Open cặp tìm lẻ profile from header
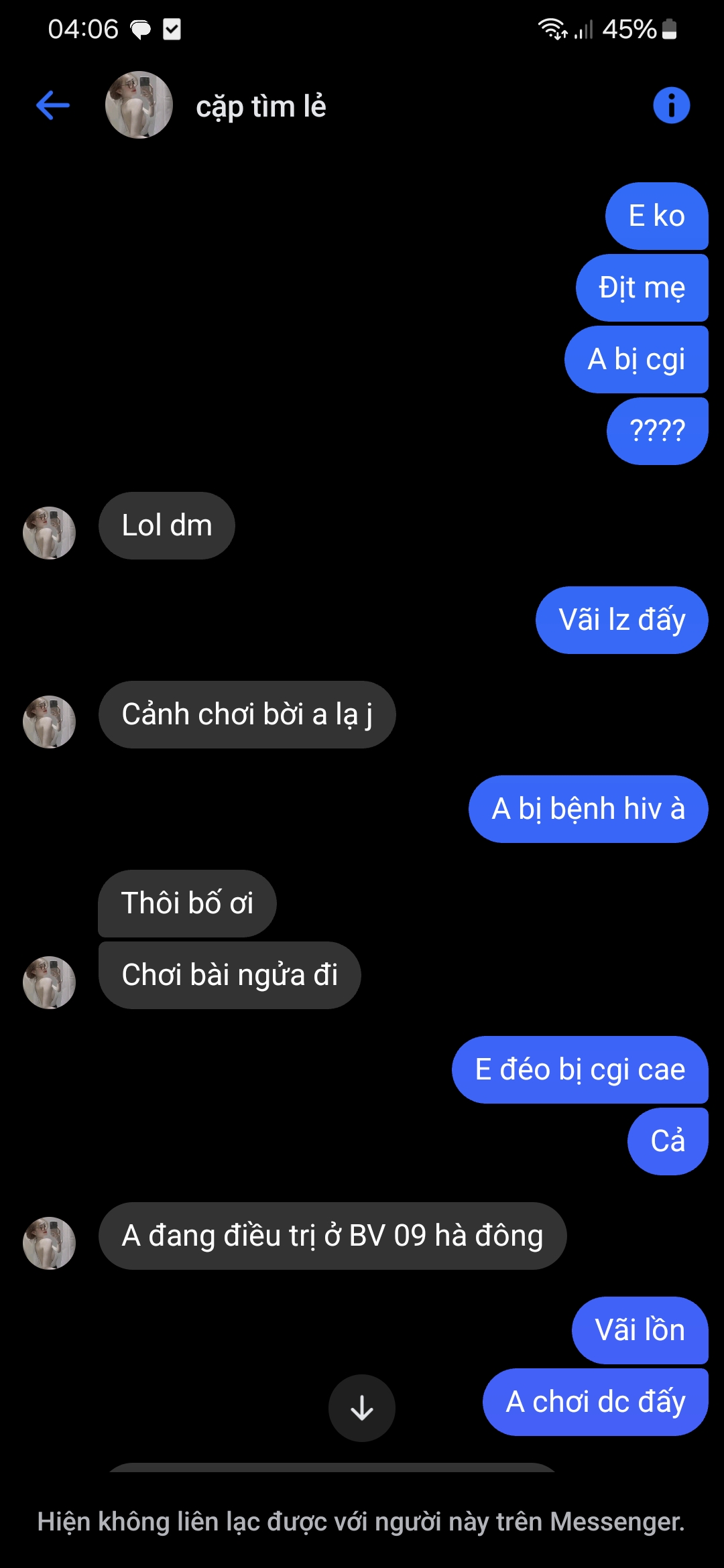Viewport: 724px width, 1568px height. coord(260,107)
